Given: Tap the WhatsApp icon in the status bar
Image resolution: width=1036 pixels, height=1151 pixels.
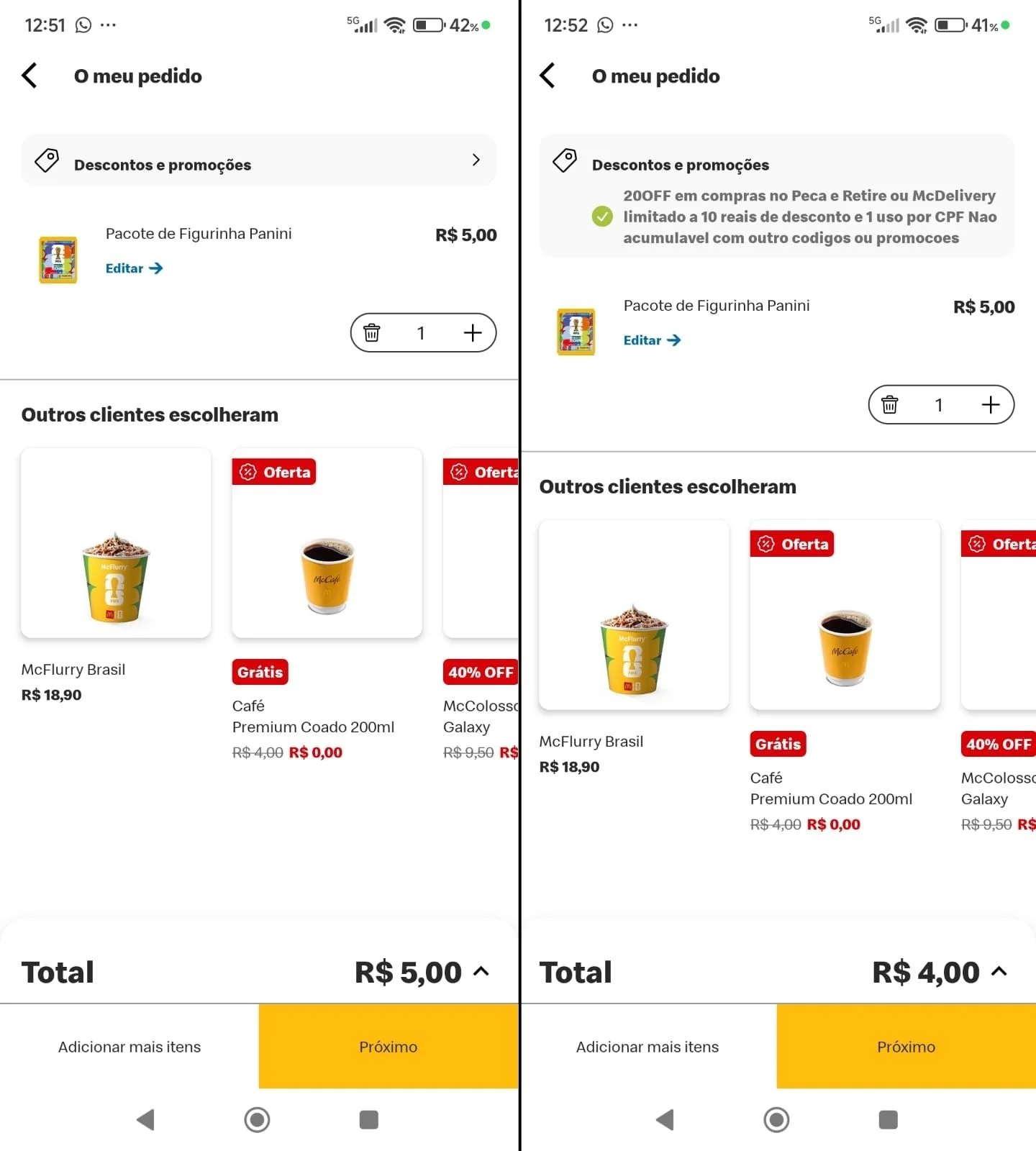Looking at the screenshot, I should coord(83,24).
